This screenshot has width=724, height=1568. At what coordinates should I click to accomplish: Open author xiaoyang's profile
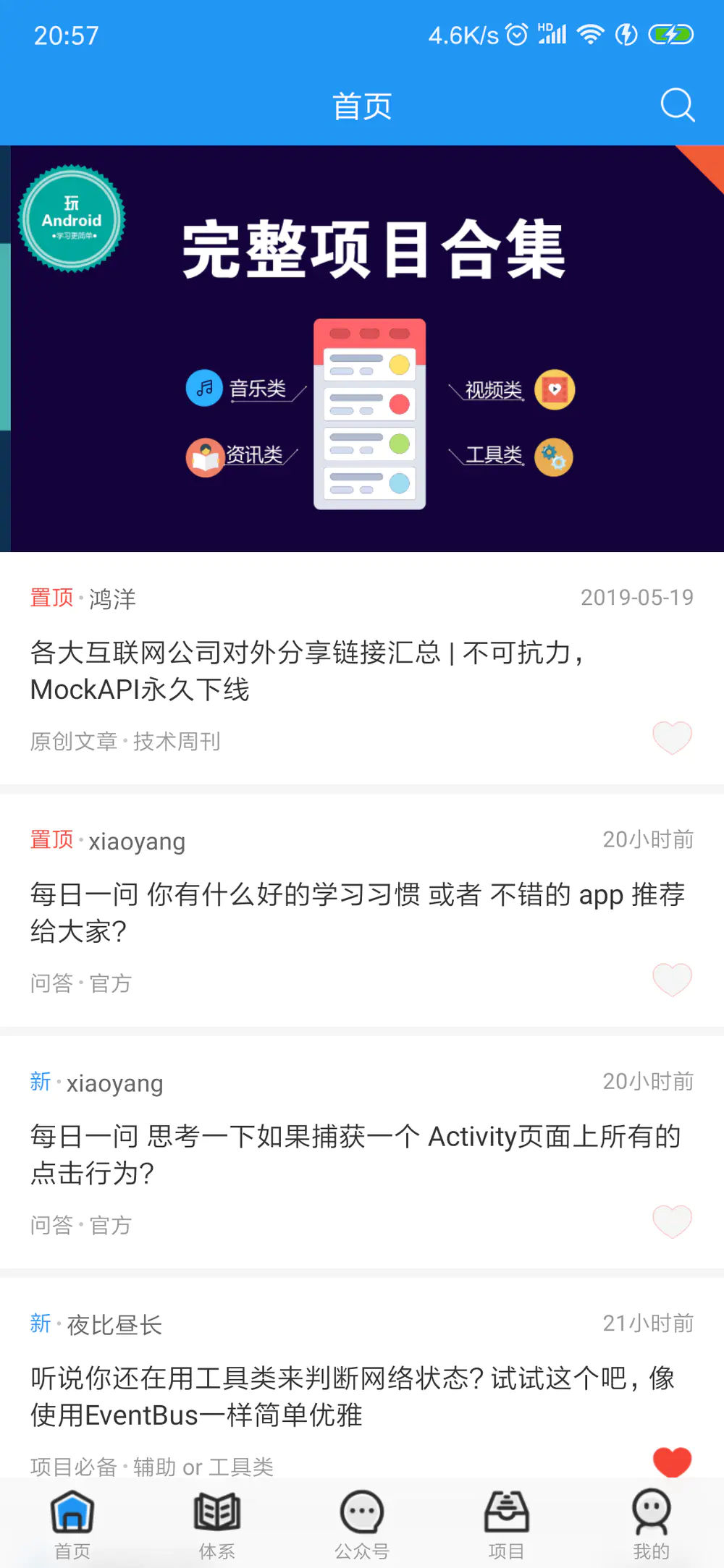coord(137,840)
